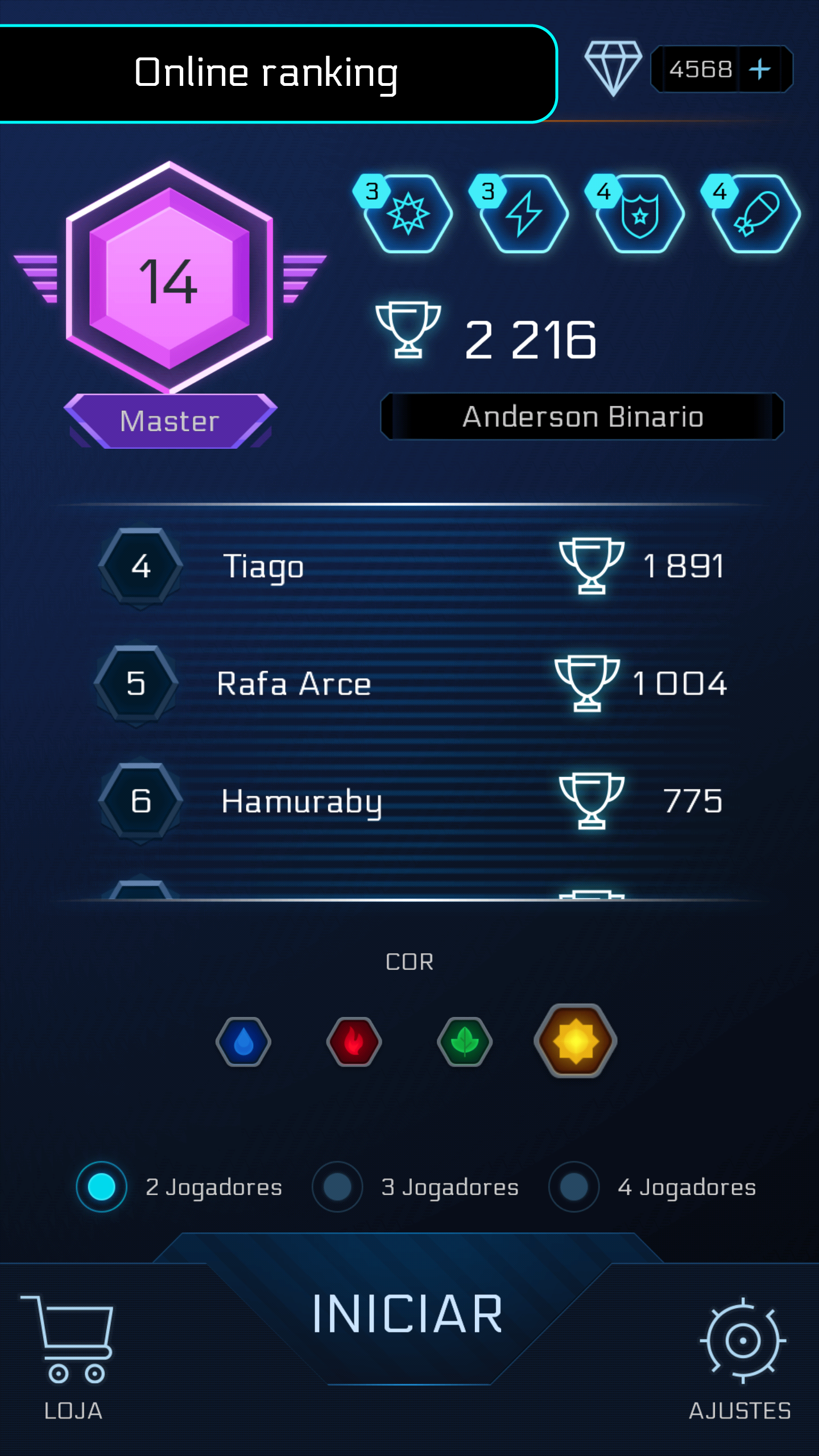Select the yellow sun color

tap(576, 1041)
